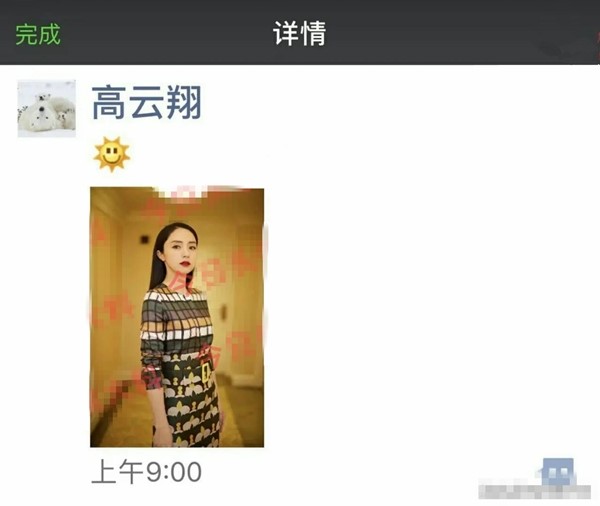
Task: Open 高云翔's profile from the name
Action: [x=146, y=102]
